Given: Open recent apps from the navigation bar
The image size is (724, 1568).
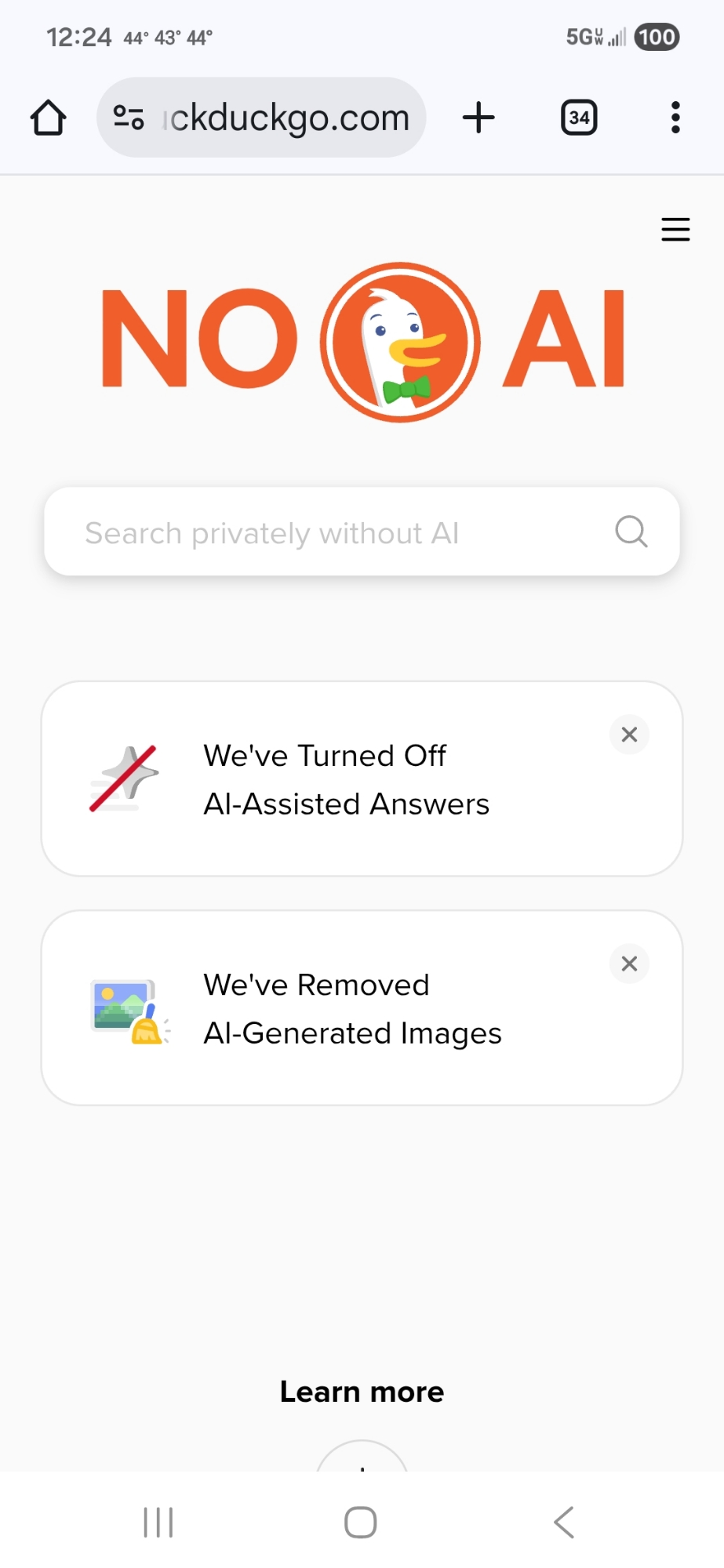Looking at the screenshot, I should tap(158, 1523).
